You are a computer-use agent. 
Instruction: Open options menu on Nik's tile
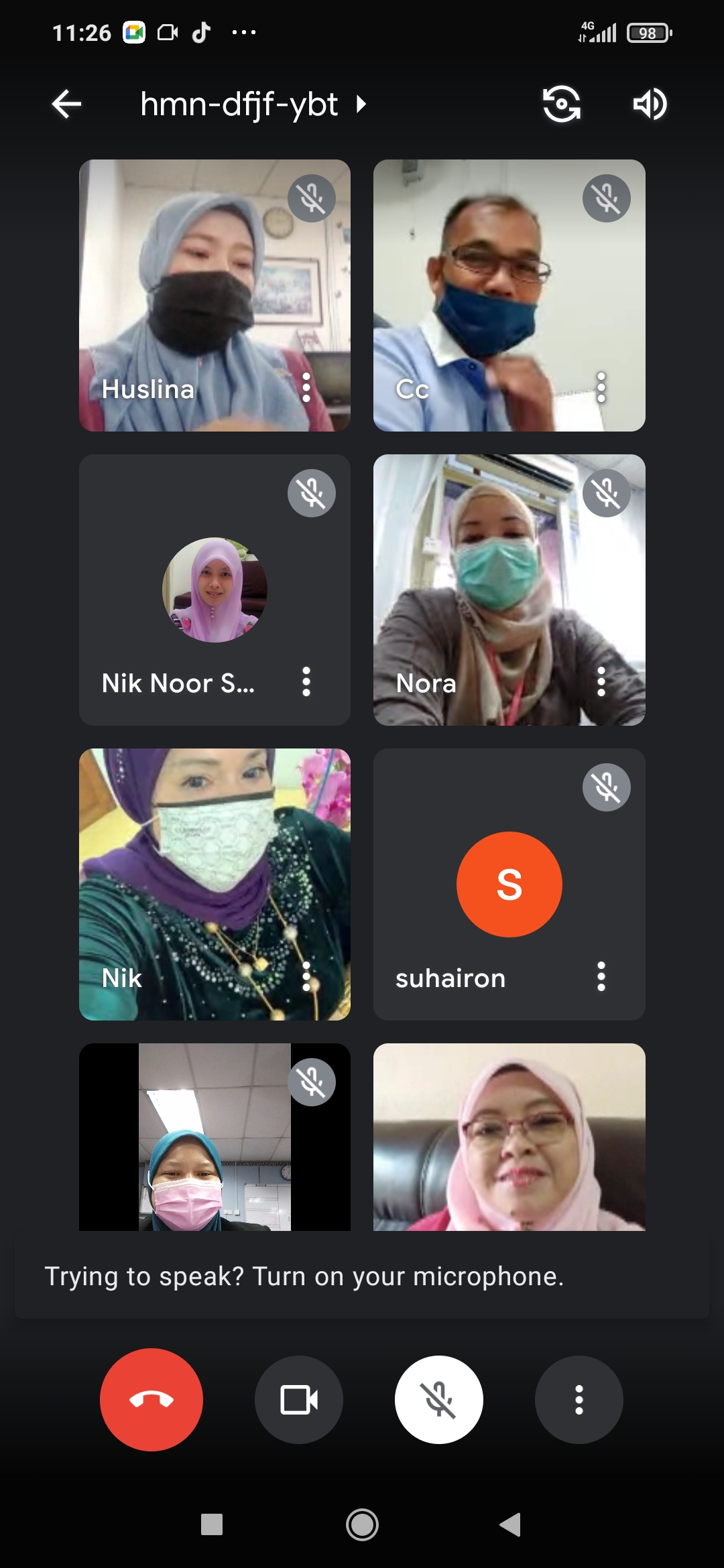coord(306,977)
